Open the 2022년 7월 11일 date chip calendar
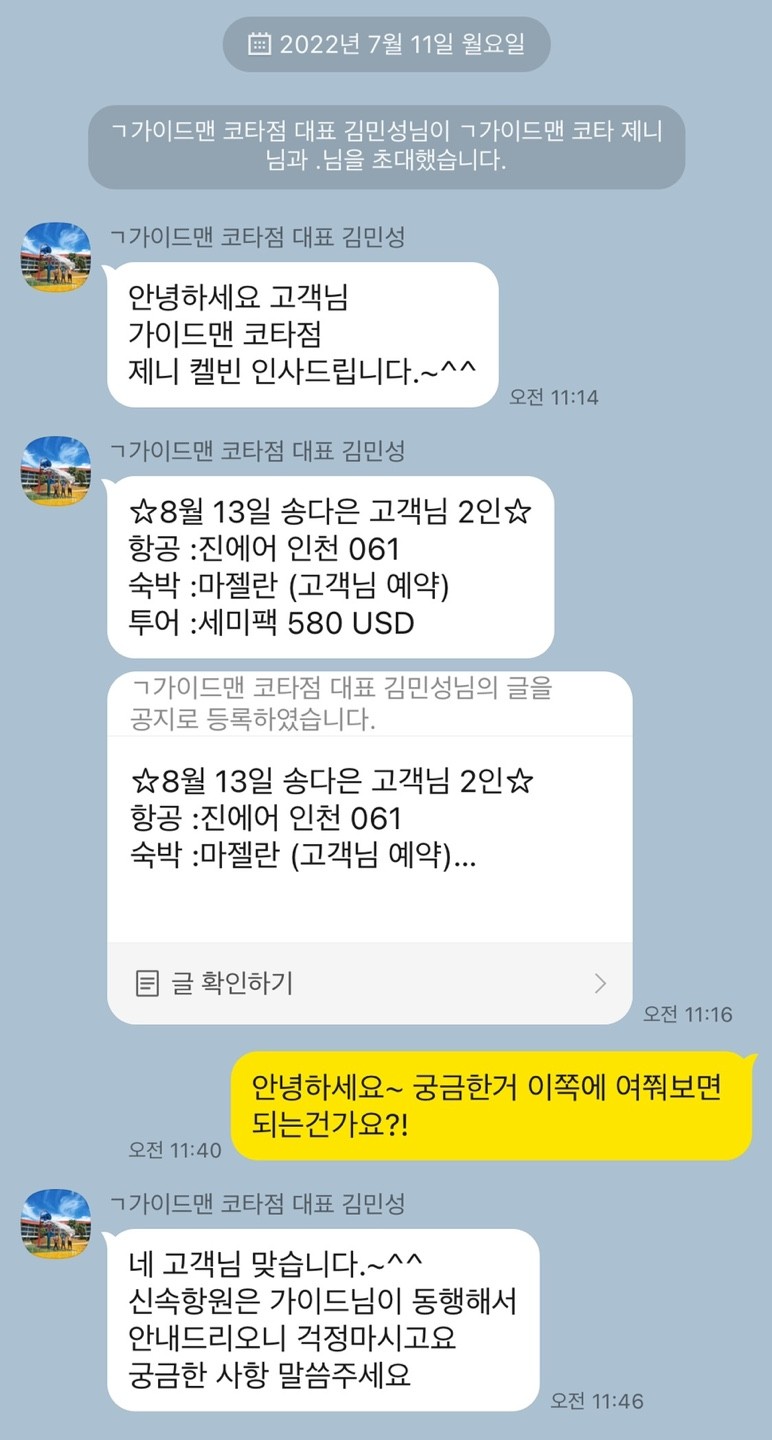This screenshot has width=772, height=1440. click(386, 45)
